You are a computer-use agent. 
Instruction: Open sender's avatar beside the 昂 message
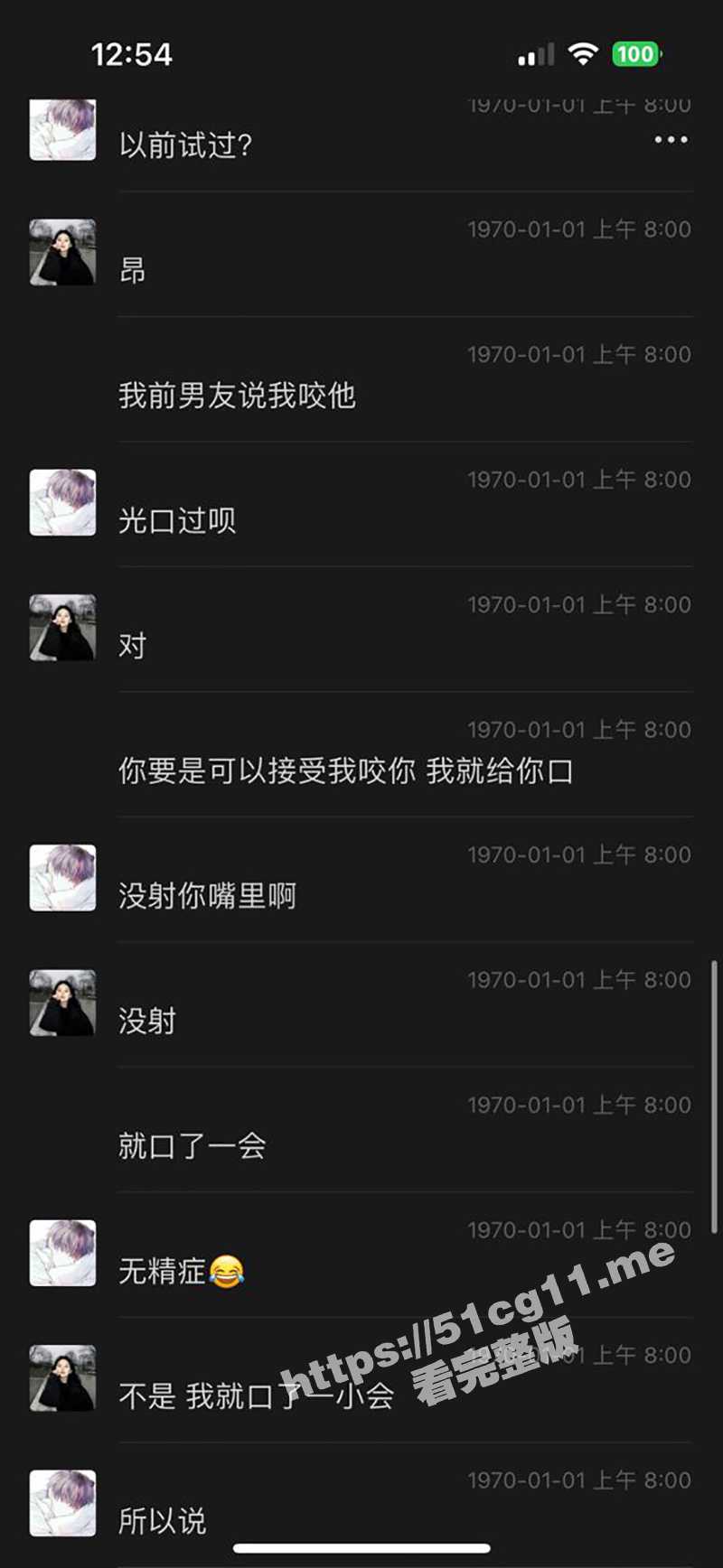(62, 252)
